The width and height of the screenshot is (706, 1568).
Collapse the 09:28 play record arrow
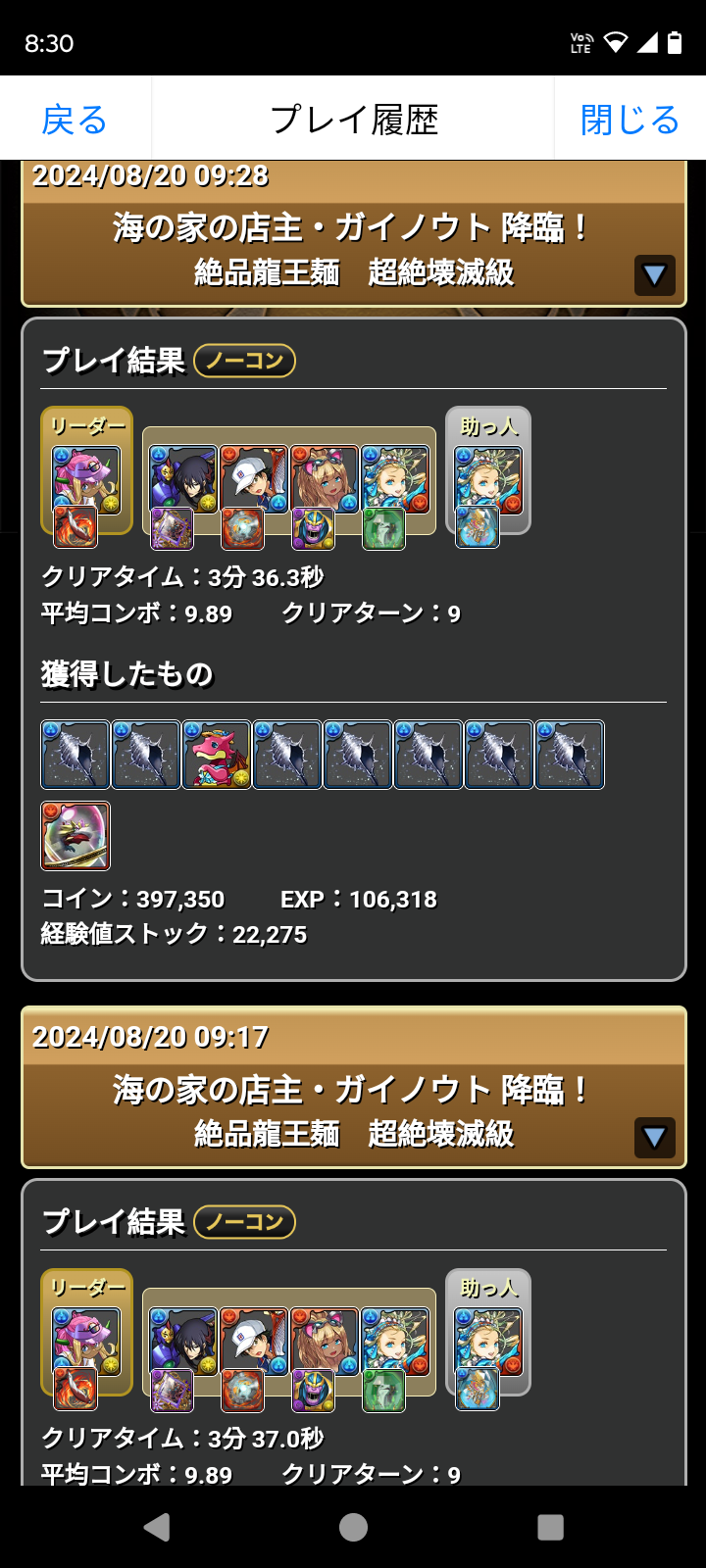(654, 275)
